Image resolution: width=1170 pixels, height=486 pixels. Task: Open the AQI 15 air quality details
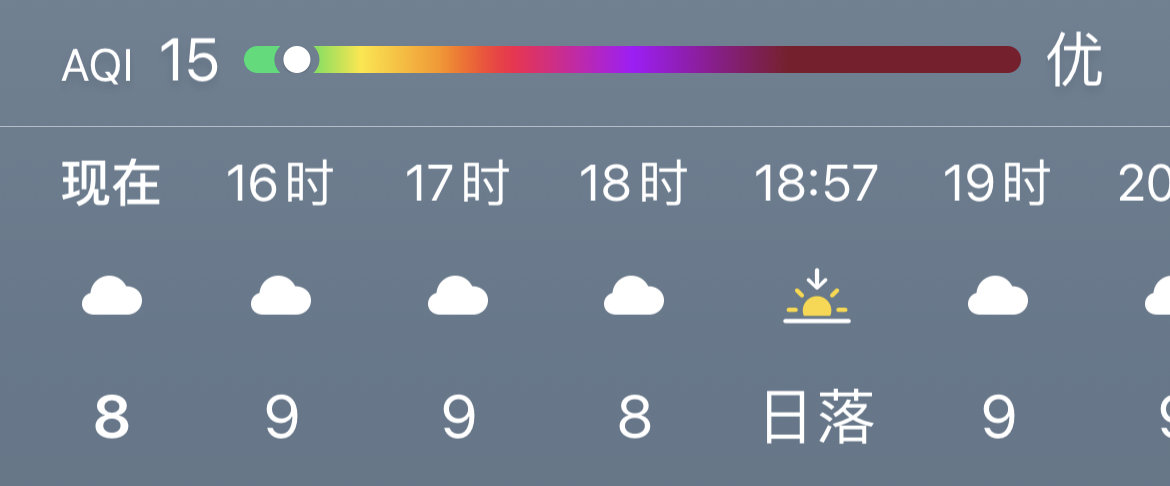click(x=189, y=61)
